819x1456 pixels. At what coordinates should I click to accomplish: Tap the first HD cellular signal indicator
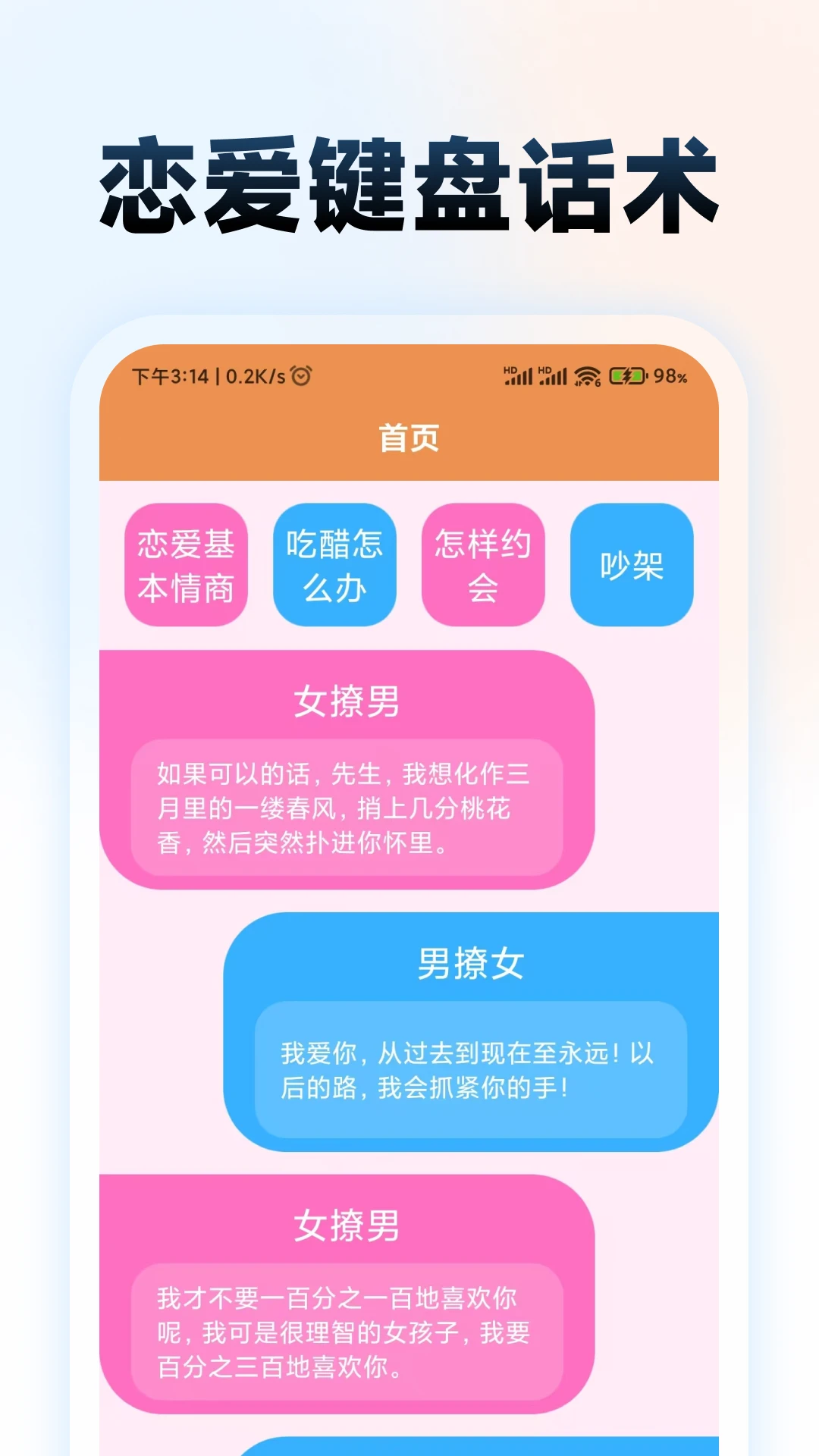point(517,372)
